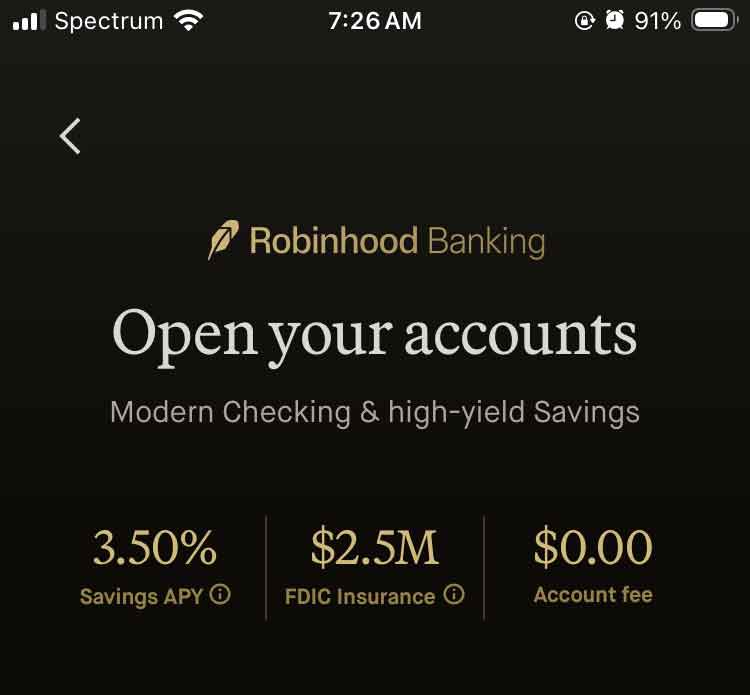750x695 pixels.
Task: Open the Savings APY info icon
Action: 221,595
